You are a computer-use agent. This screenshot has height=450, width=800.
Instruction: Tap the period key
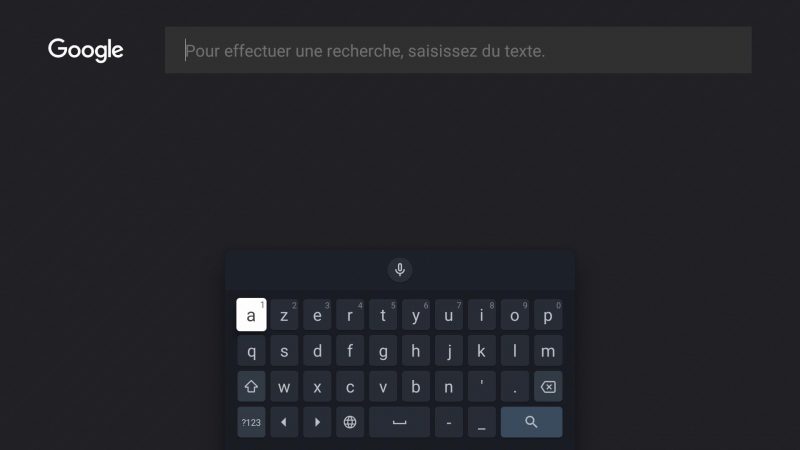[x=514, y=386]
